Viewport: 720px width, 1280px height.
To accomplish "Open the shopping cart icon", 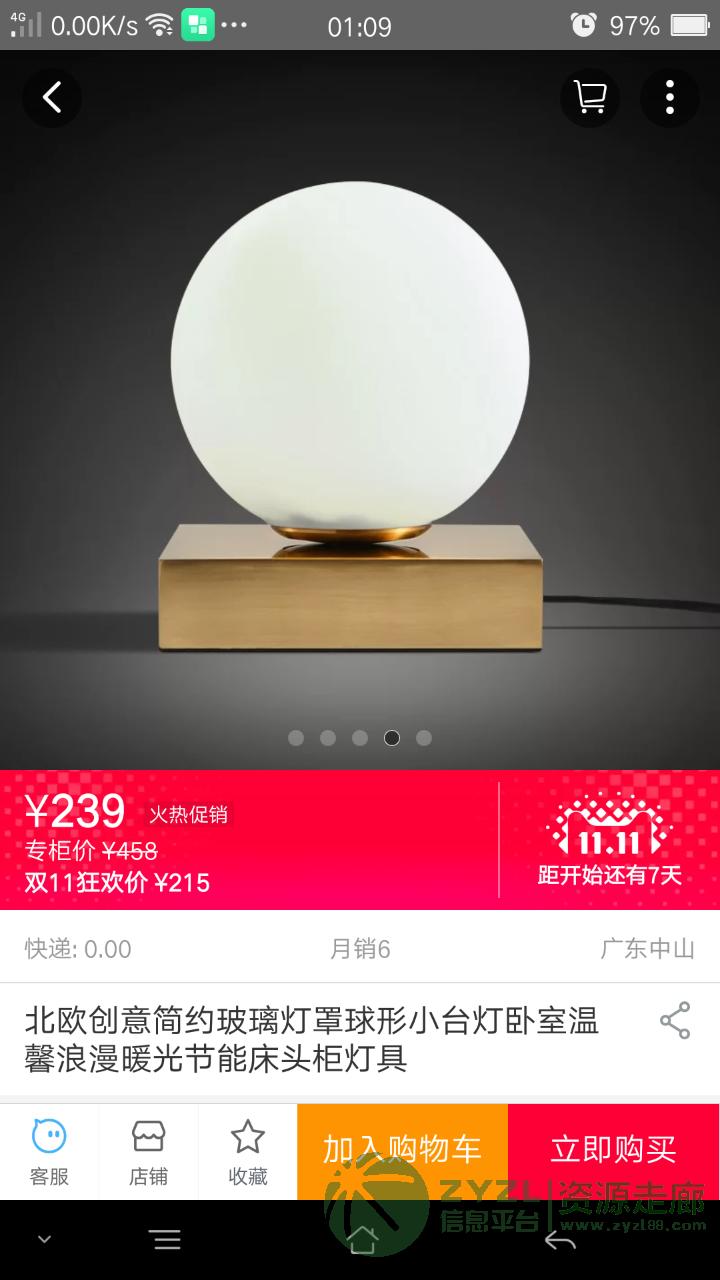I will (x=589, y=98).
